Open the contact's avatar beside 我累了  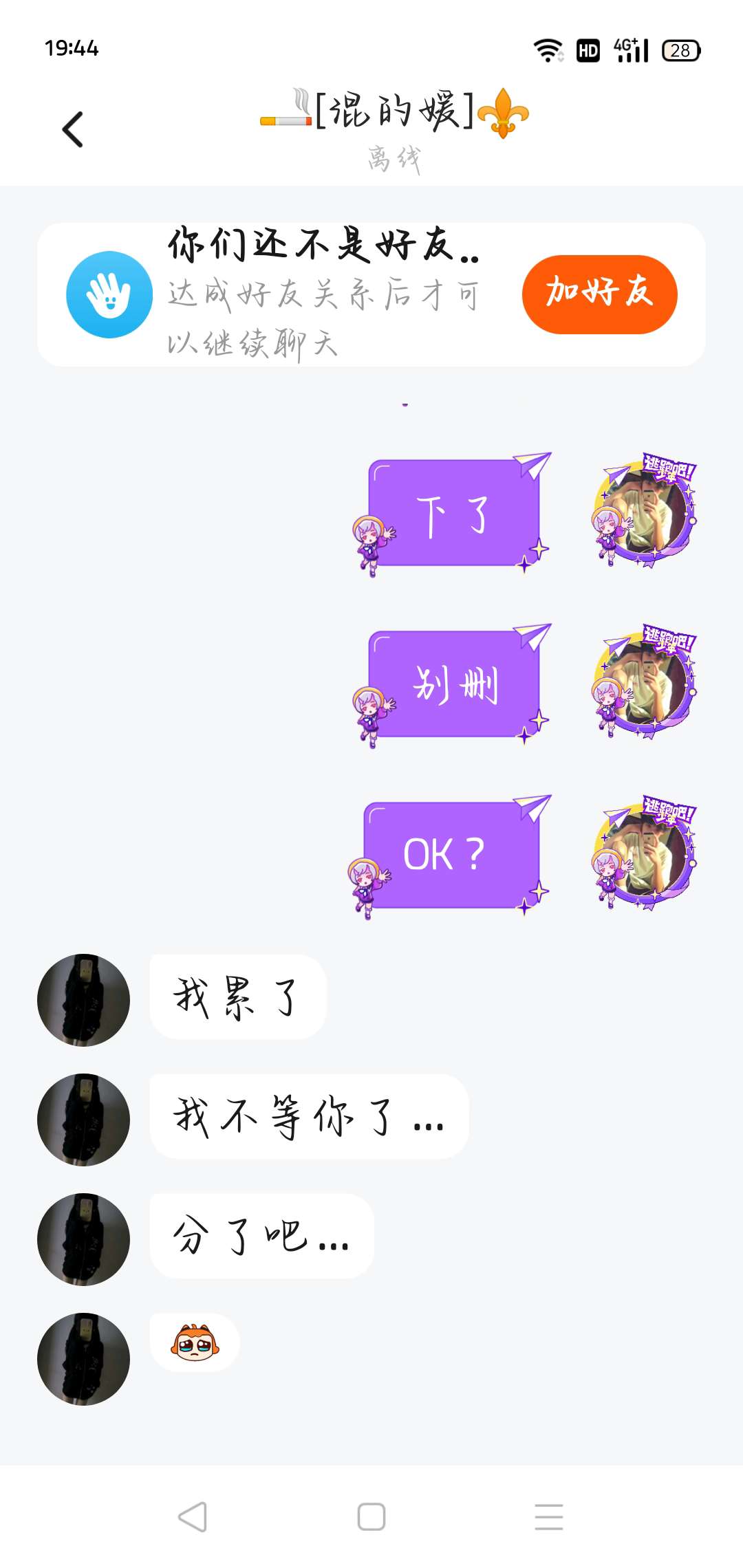[x=83, y=1000]
